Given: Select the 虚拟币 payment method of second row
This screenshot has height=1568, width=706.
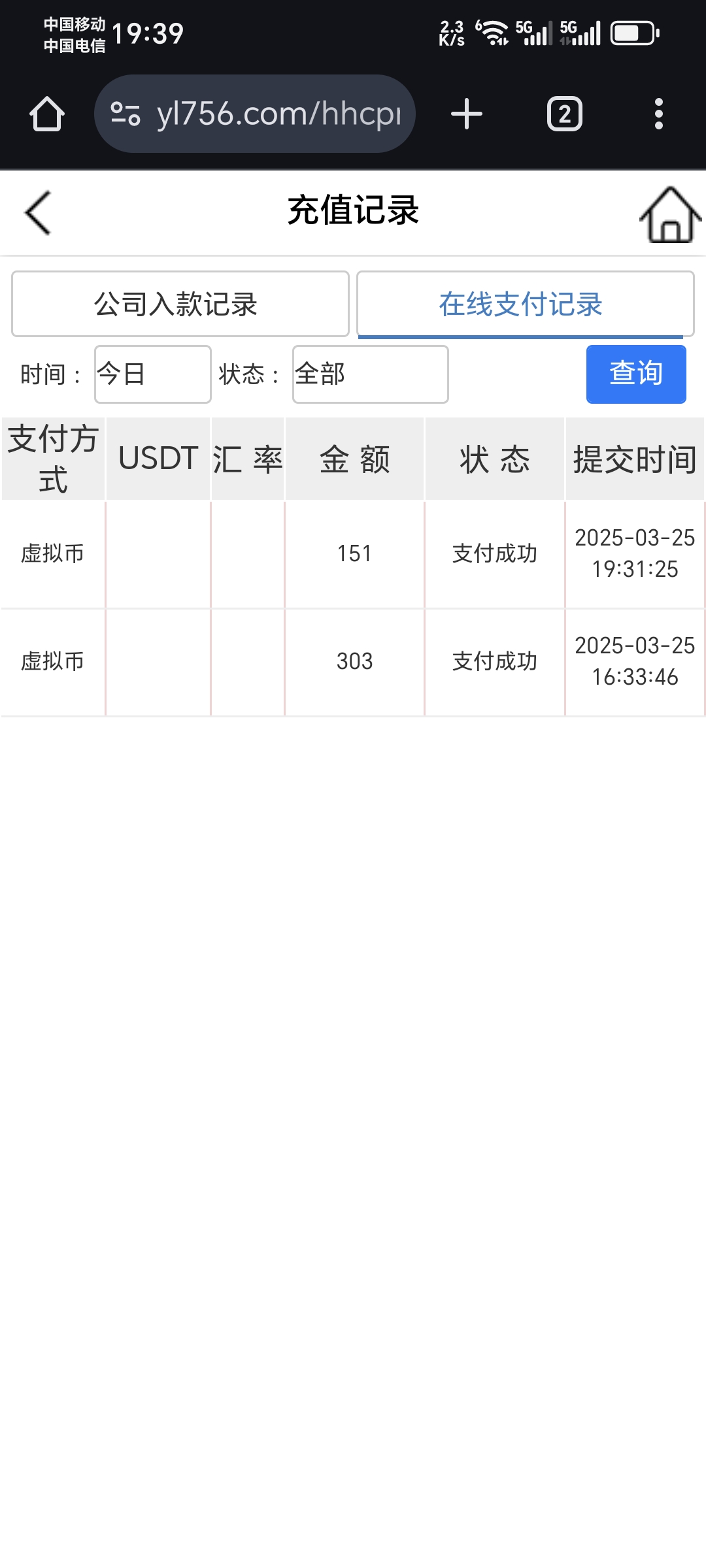Looking at the screenshot, I should coord(52,662).
